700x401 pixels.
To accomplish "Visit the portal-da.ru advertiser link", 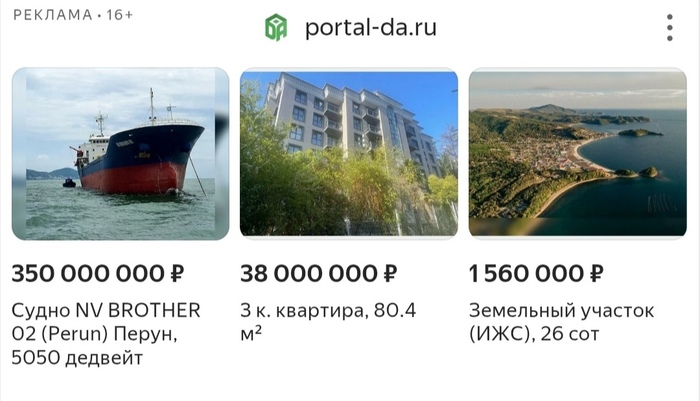I will 357,27.
